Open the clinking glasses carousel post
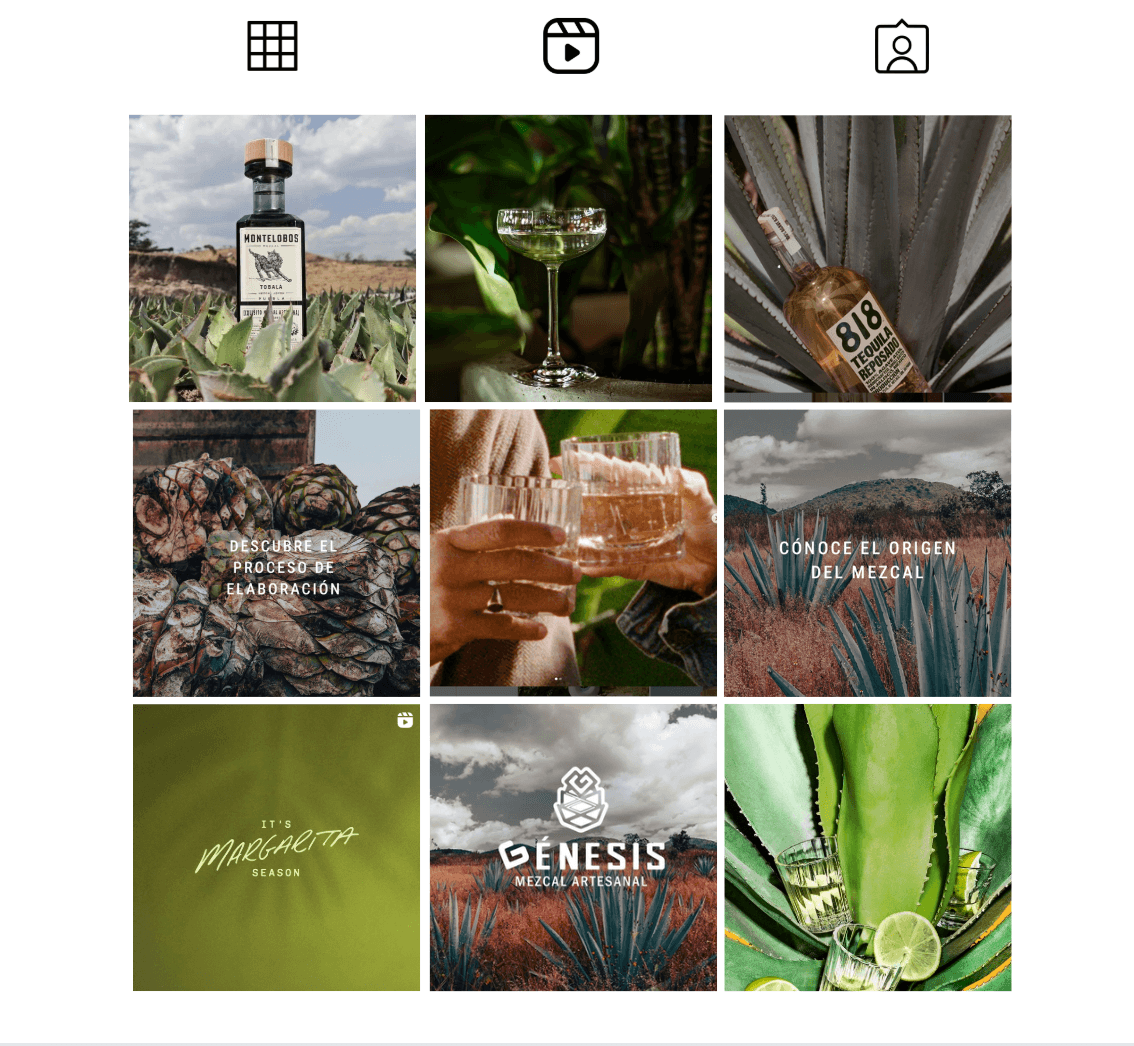 [x=573, y=552]
